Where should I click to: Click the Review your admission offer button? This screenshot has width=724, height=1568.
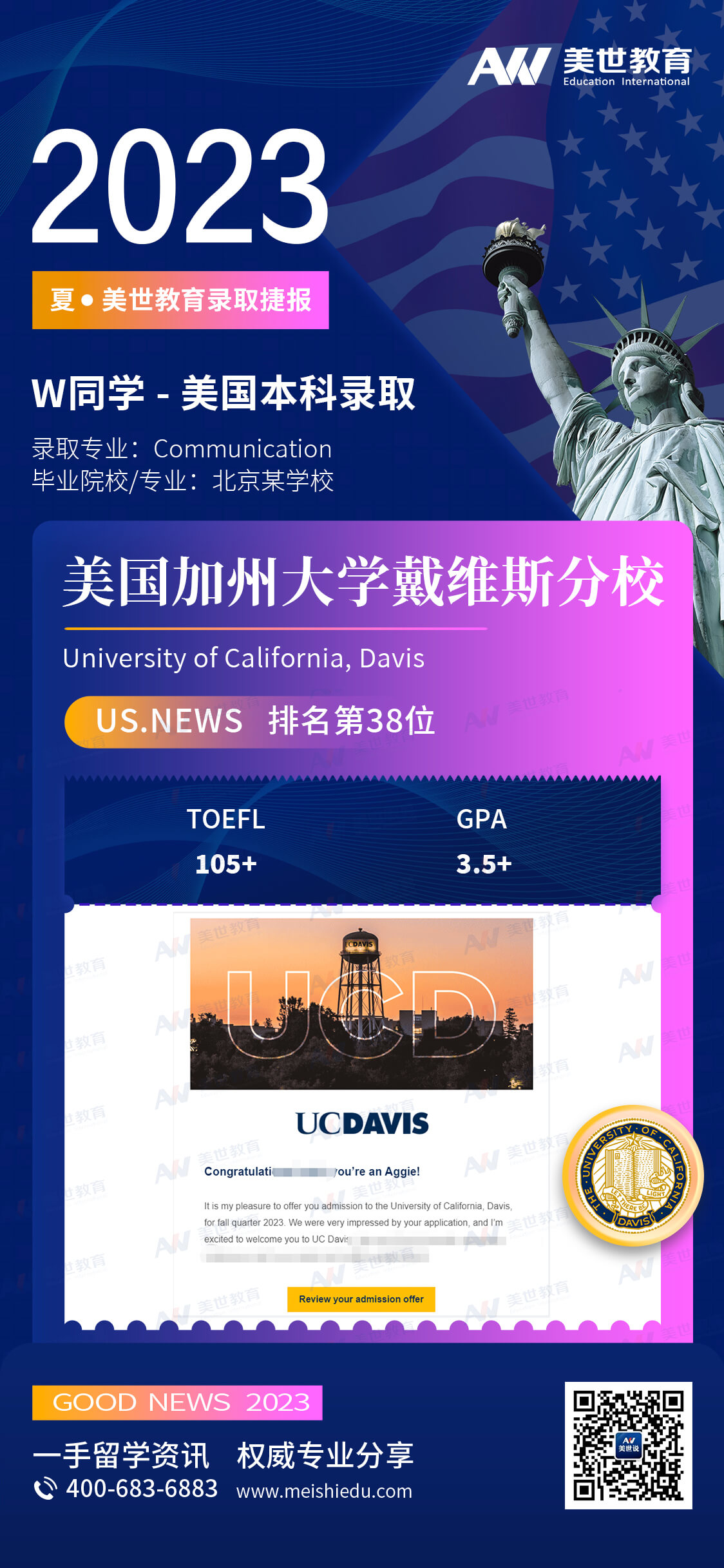(363, 1301)
